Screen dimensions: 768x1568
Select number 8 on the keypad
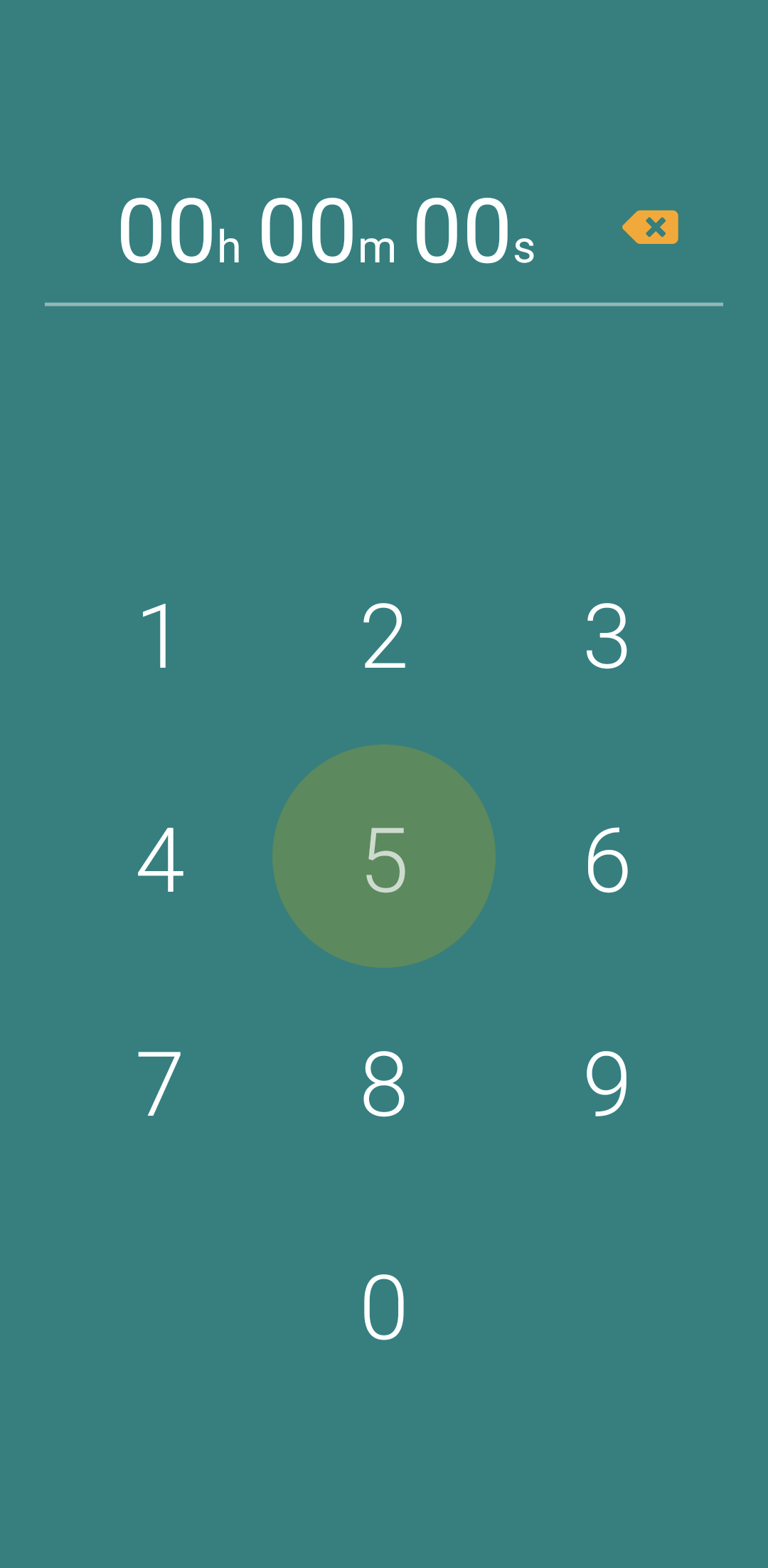pyautogui.click(x=384, y=1082)
